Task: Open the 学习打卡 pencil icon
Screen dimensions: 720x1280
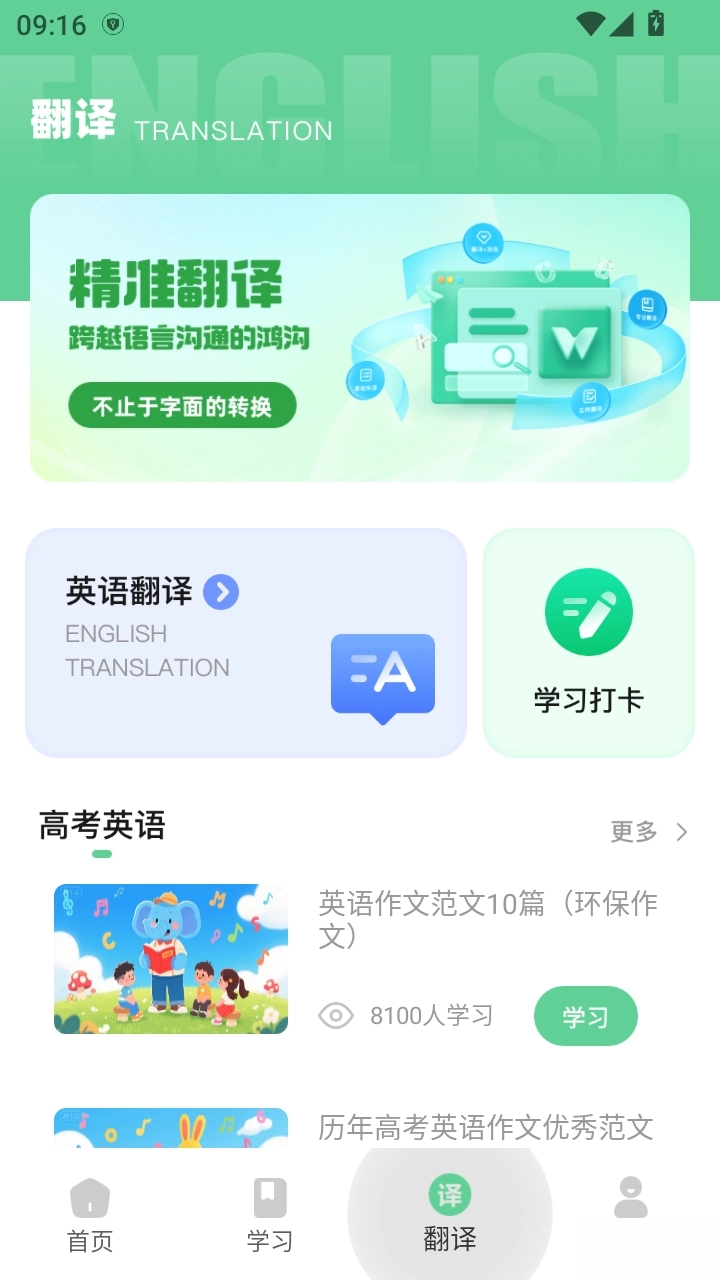Action: point(588,611)
